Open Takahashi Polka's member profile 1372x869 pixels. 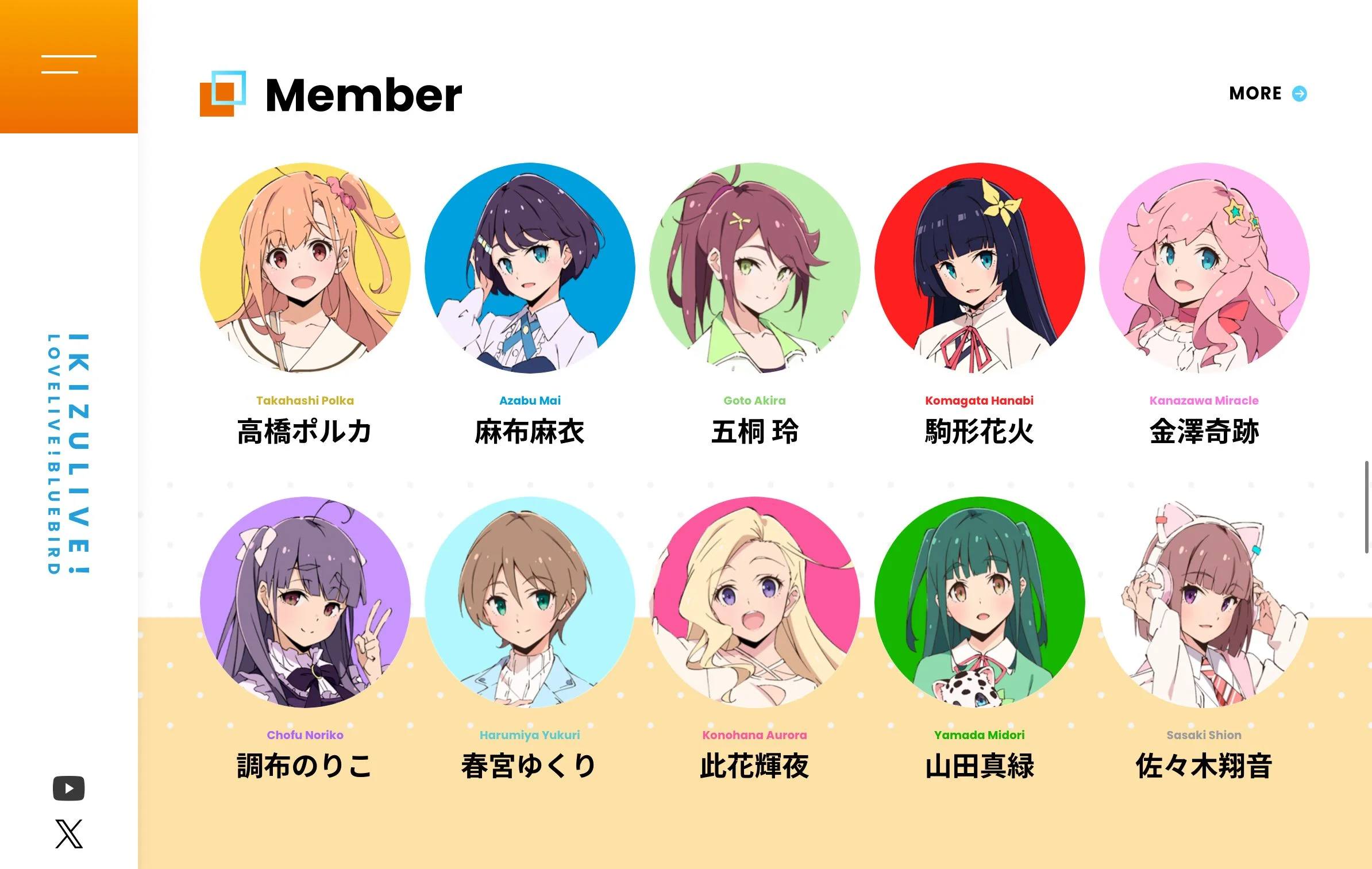coord(305,268)
